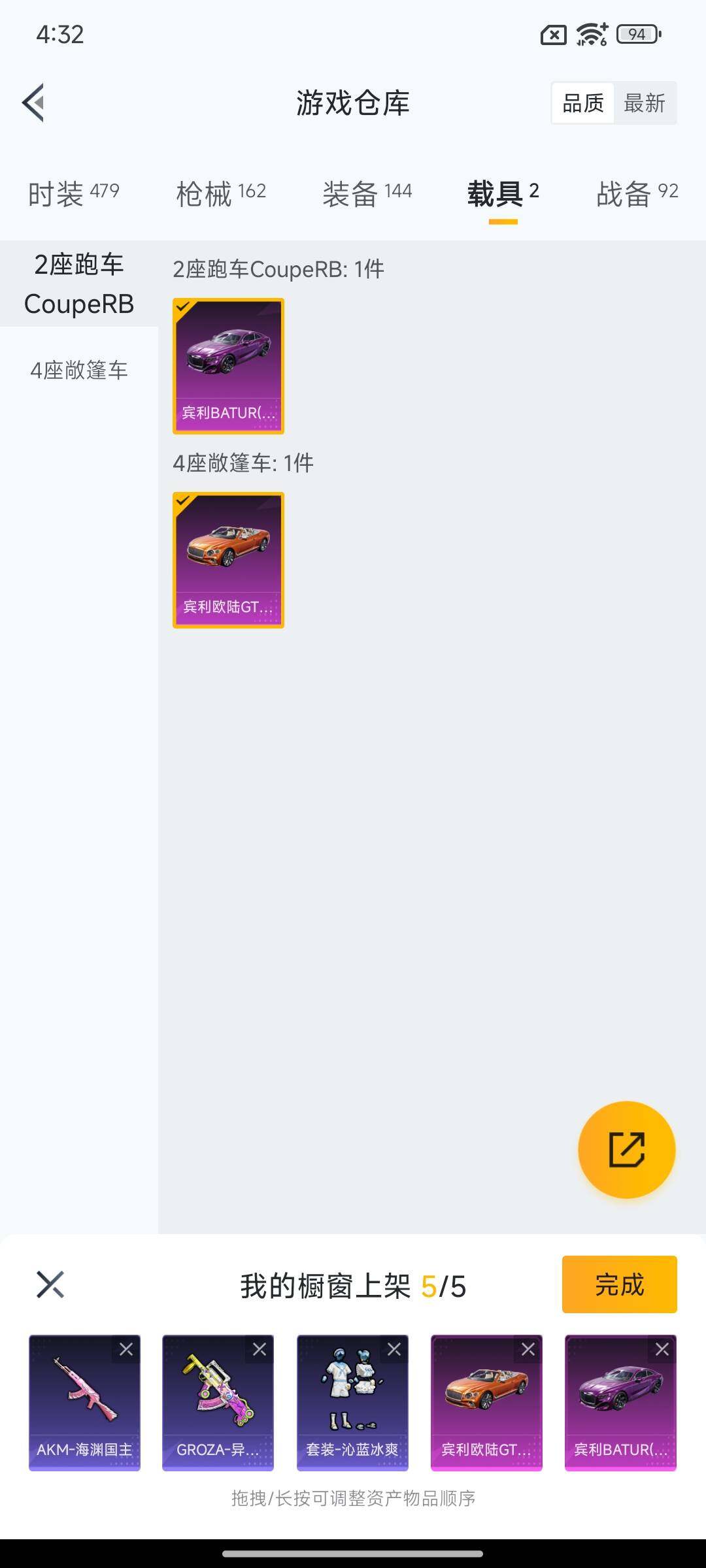Sort inventory by 品质

tap(584, 103)
